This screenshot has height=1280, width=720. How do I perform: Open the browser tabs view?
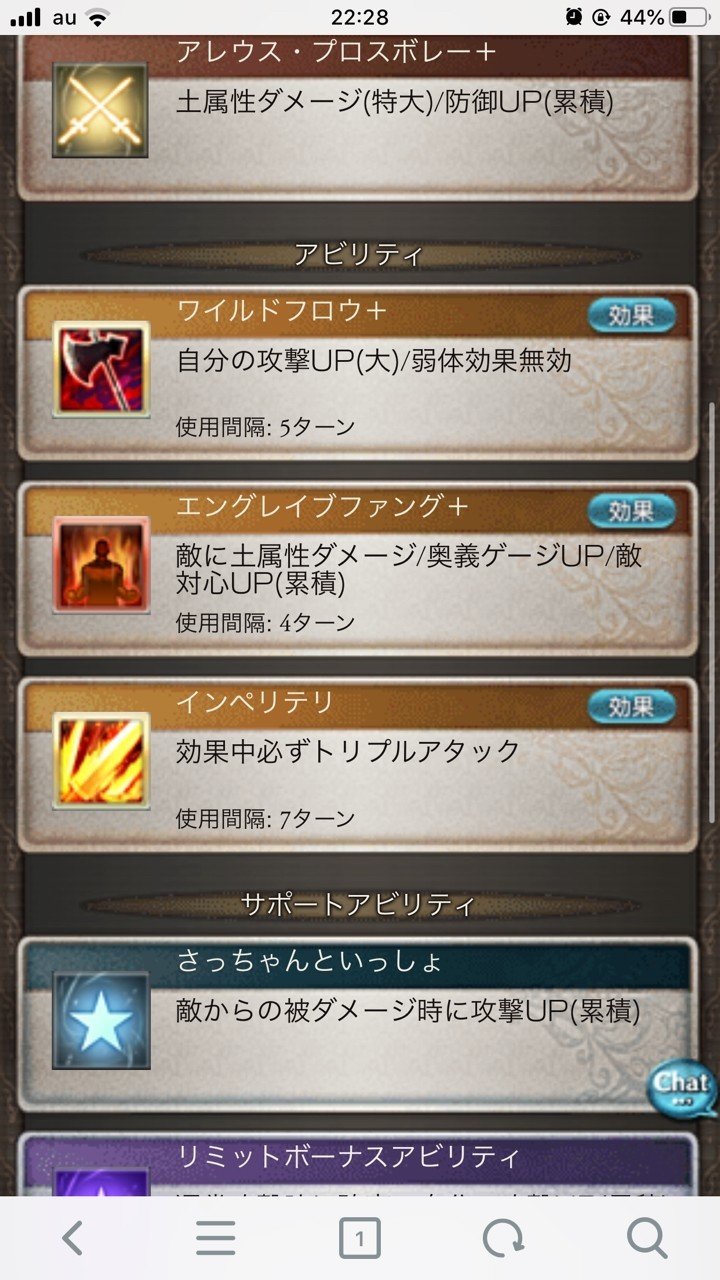[x=360, y=1239]
